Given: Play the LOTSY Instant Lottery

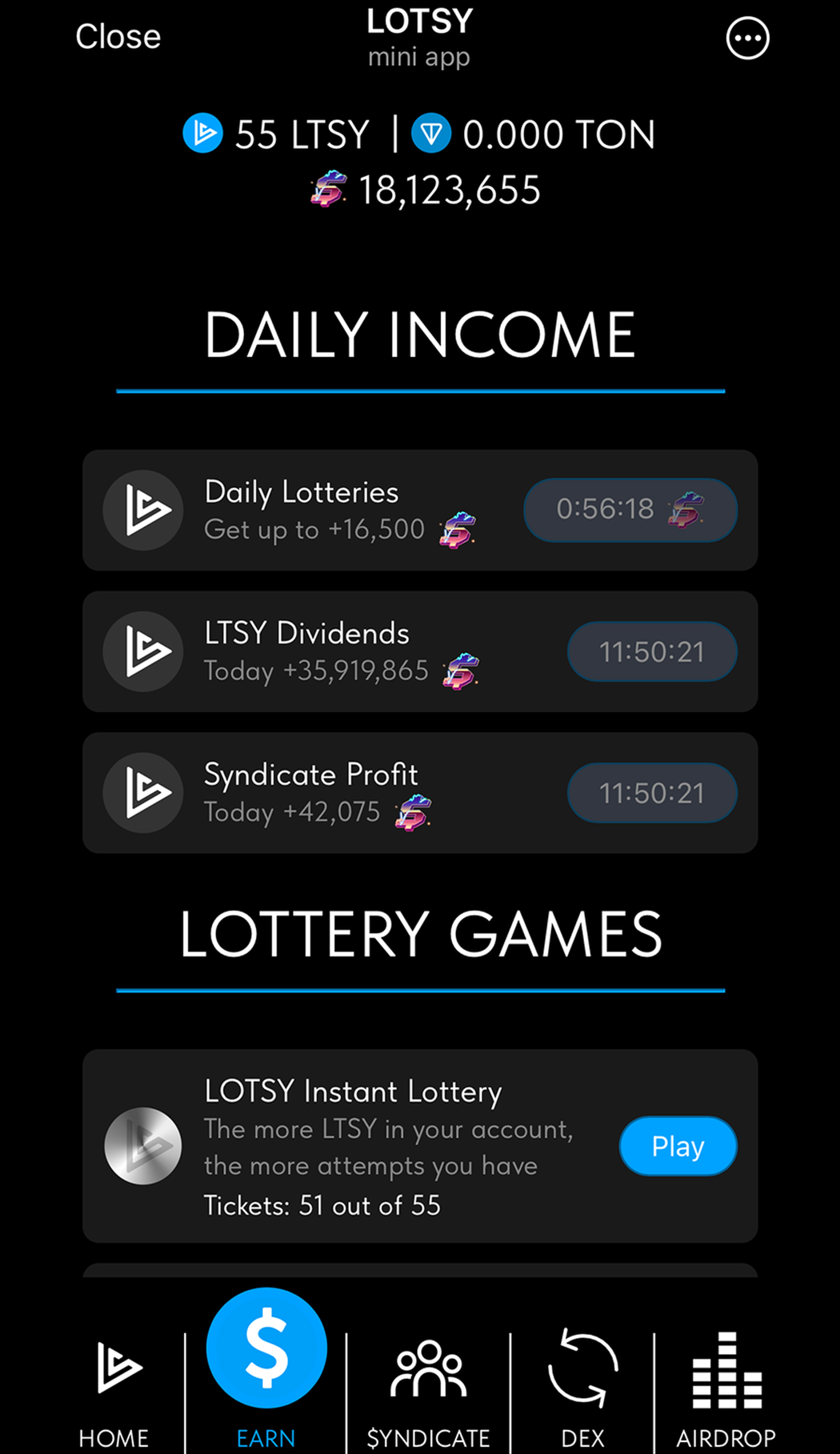Looking at the screenshot, I should click(x=678, y=1146).
